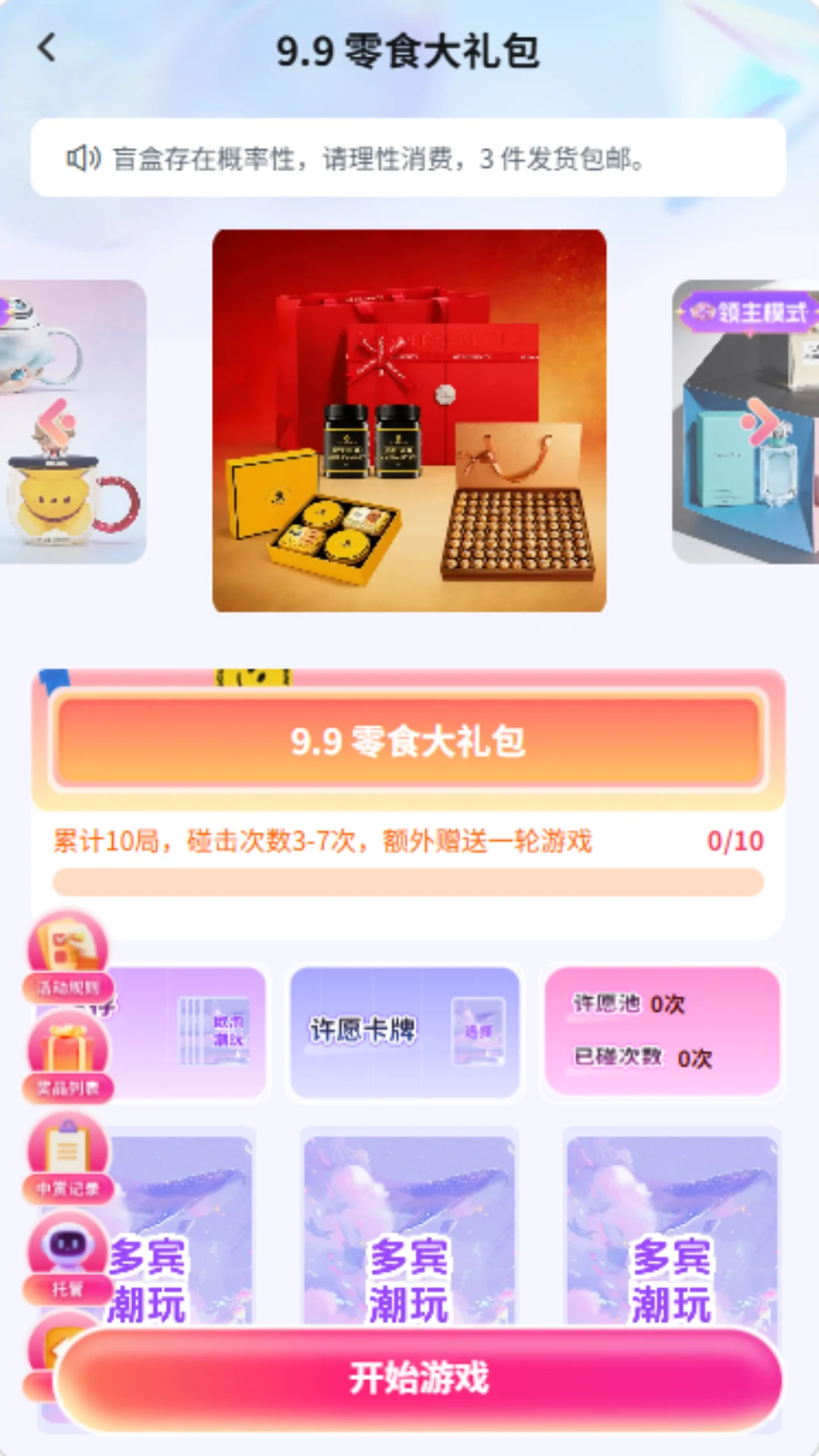Enable 托管 auto-play mode
This screenshot has height=1456, width=819.
pos(68,1257)
